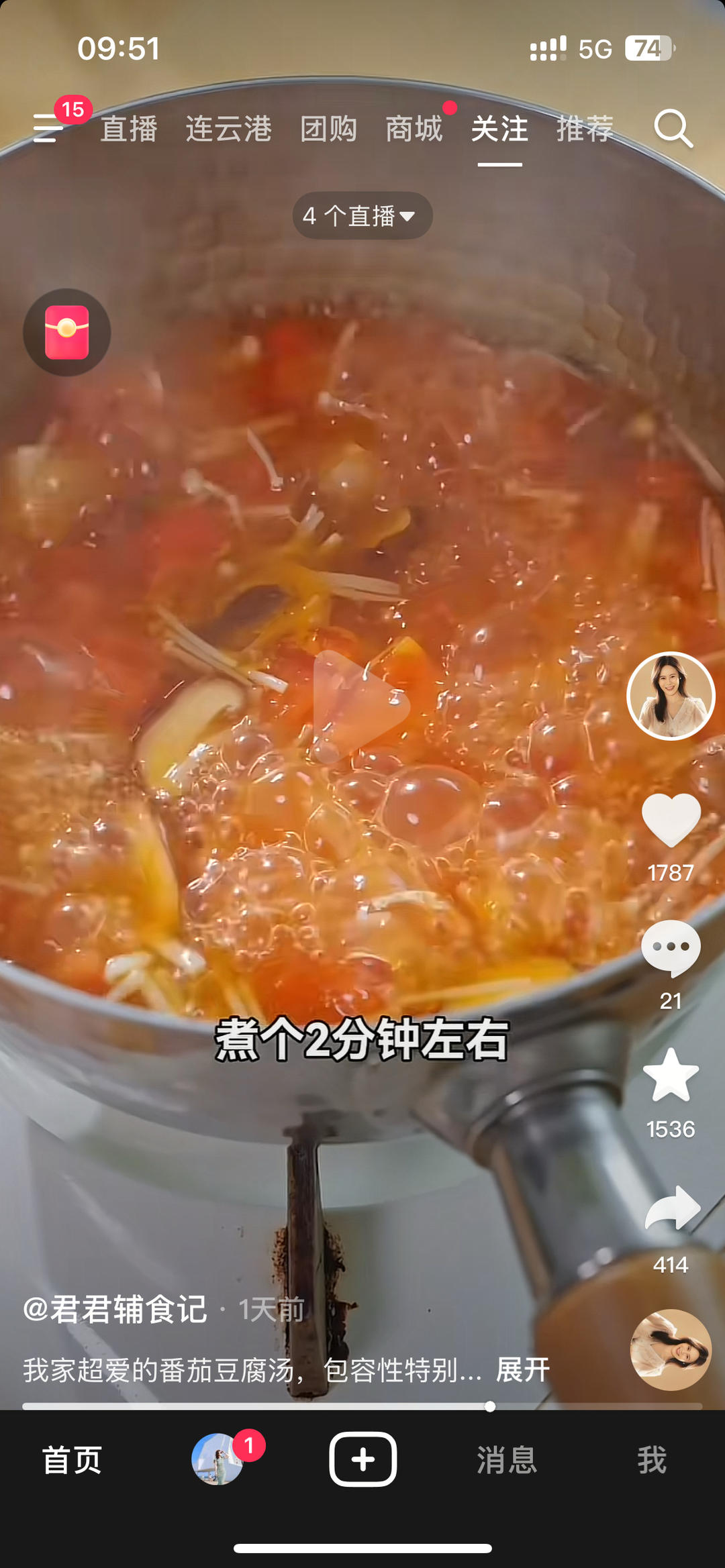Switch to the 推荐 tab
This screenshot has width=725, height=1568.
585,128
